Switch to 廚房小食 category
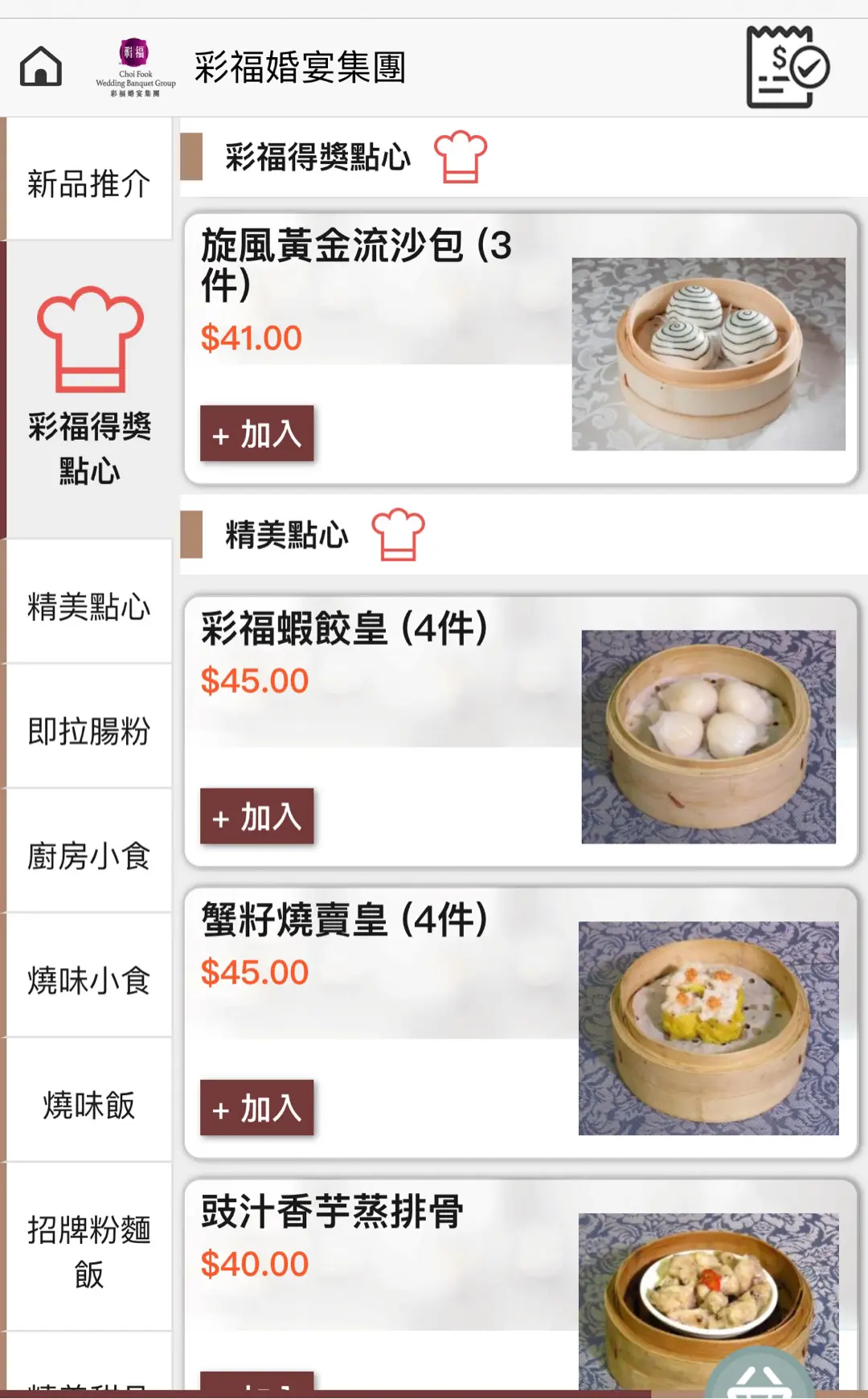The width and height of the screenshot is (868, 1399). [88, 855]
